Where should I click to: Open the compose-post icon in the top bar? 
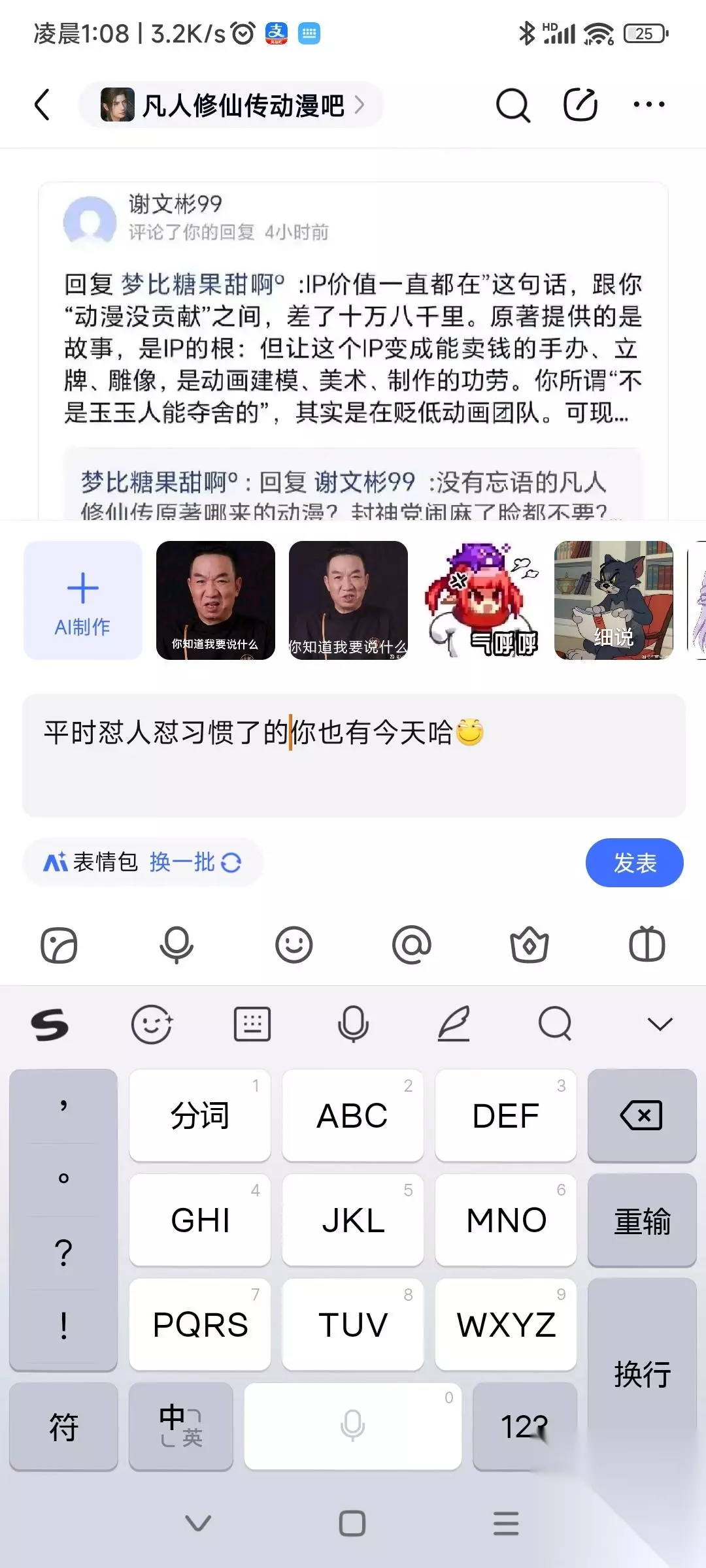(x=580, y=105)
